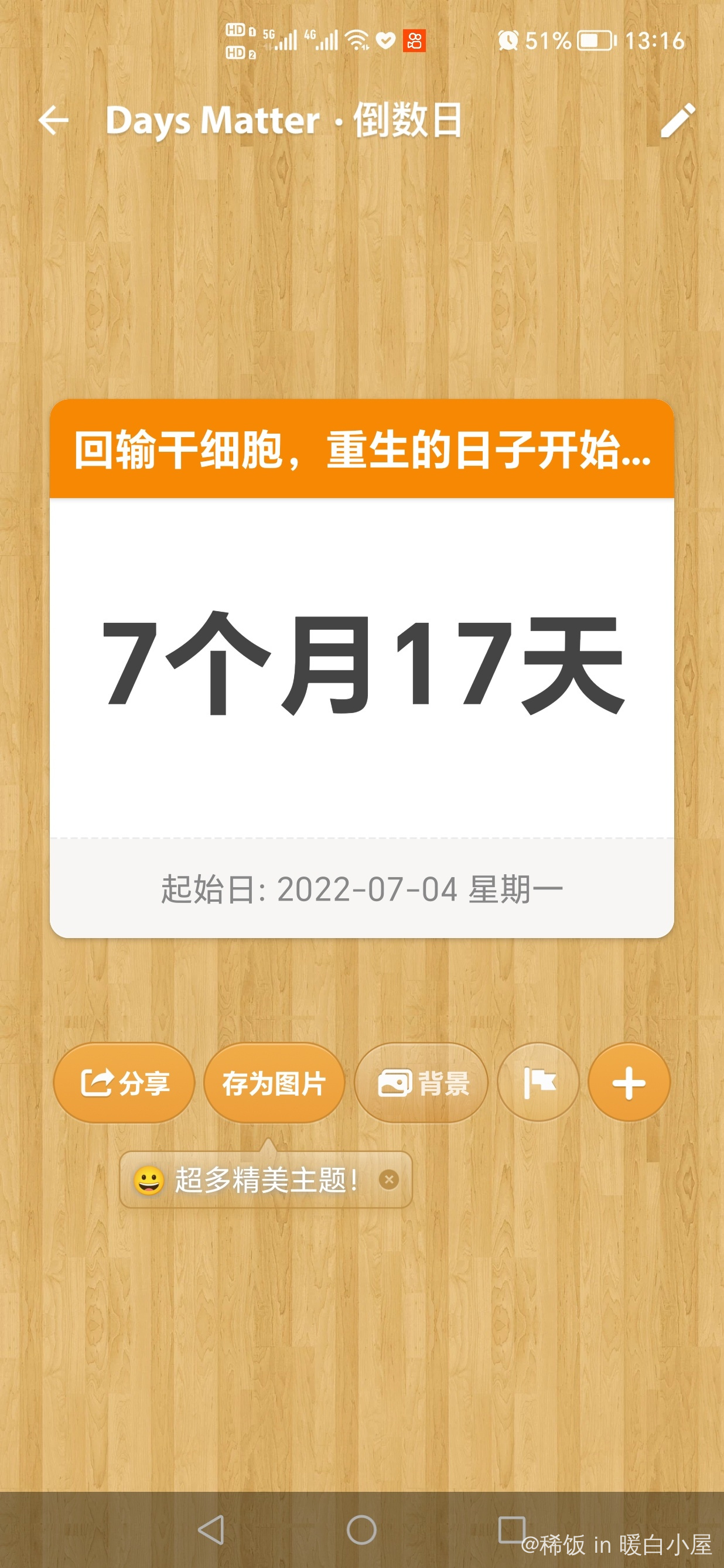
Task: Toggle the 7个月17天 day count display
Action: (x=361, y=663)
